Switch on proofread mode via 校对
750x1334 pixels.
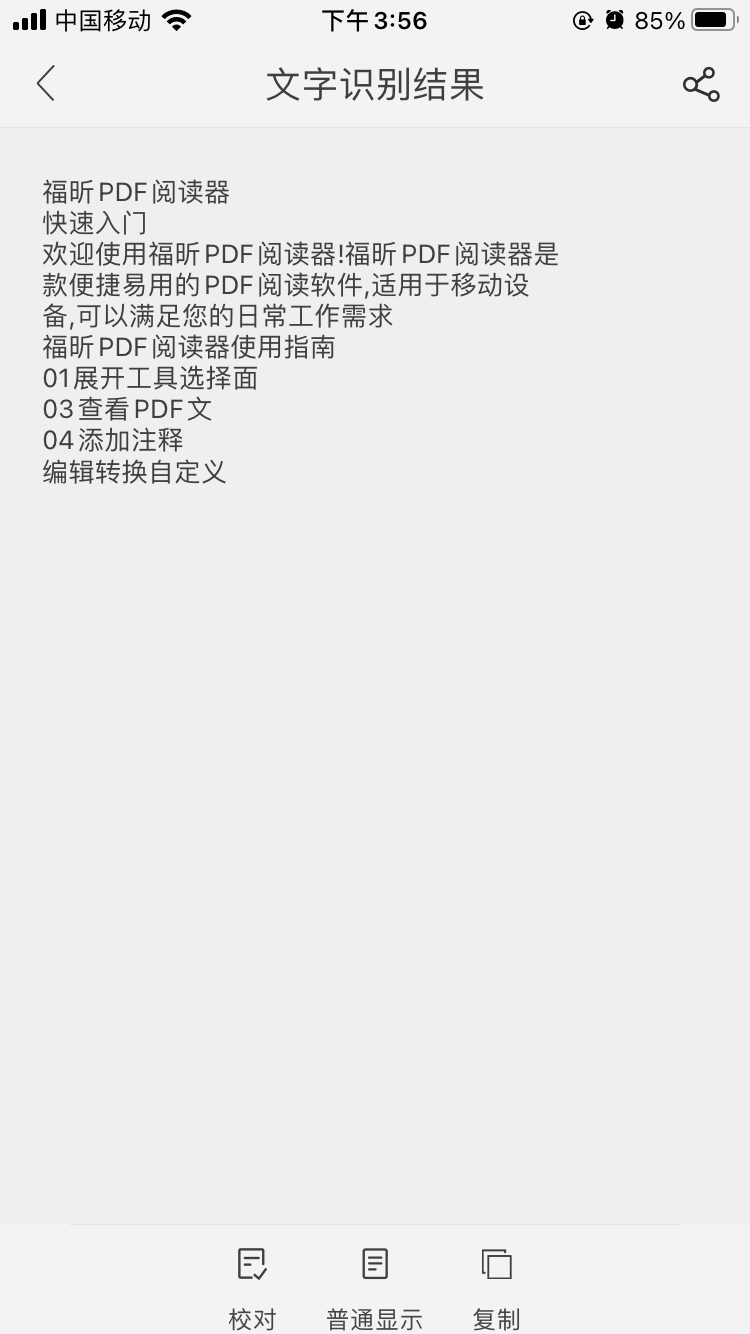[251, 1280]
